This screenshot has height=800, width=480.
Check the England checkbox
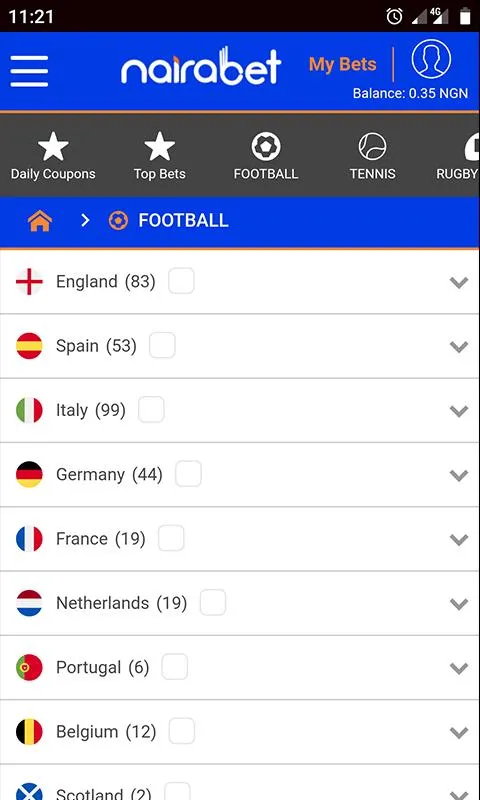[181, 281]
